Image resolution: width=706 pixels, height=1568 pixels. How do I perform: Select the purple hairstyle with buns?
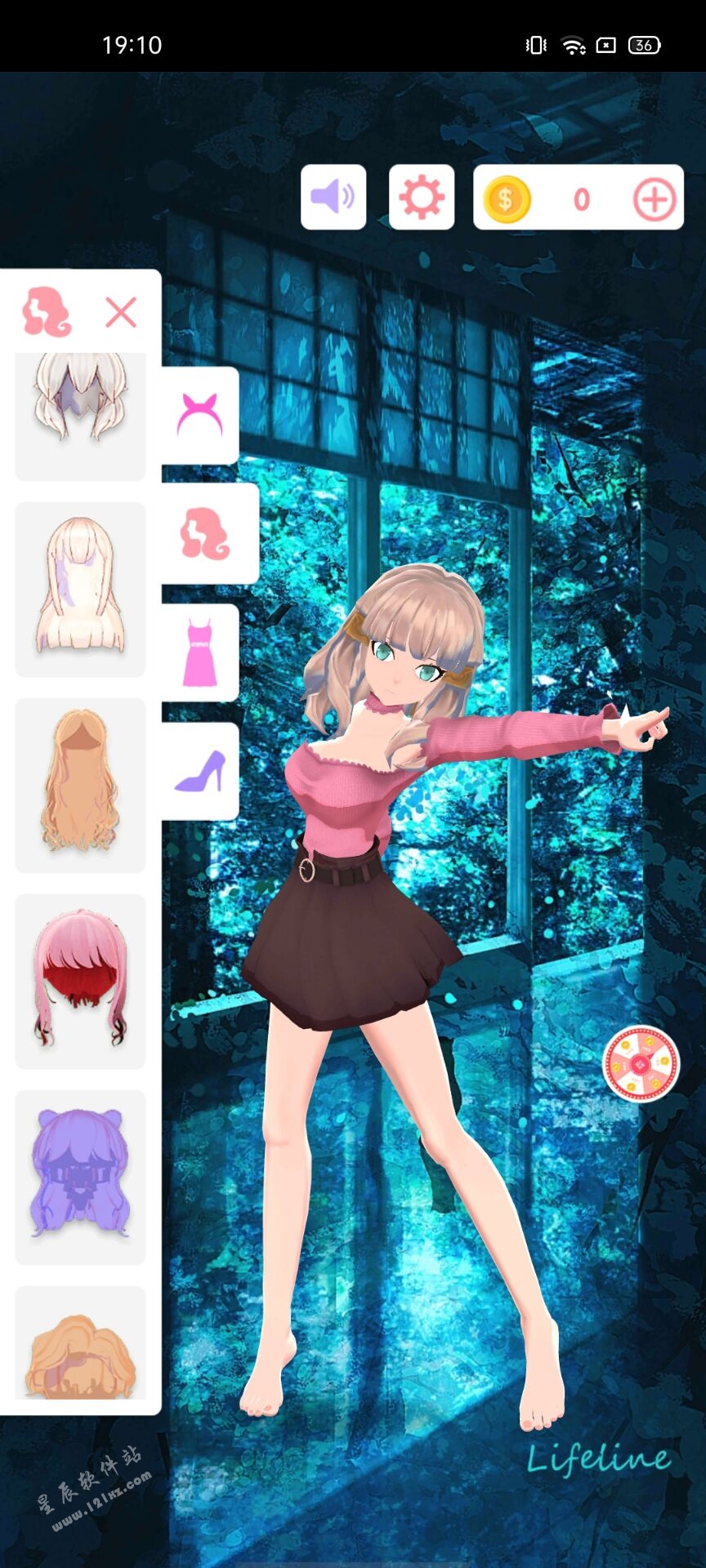click(x=80, y=1176)
